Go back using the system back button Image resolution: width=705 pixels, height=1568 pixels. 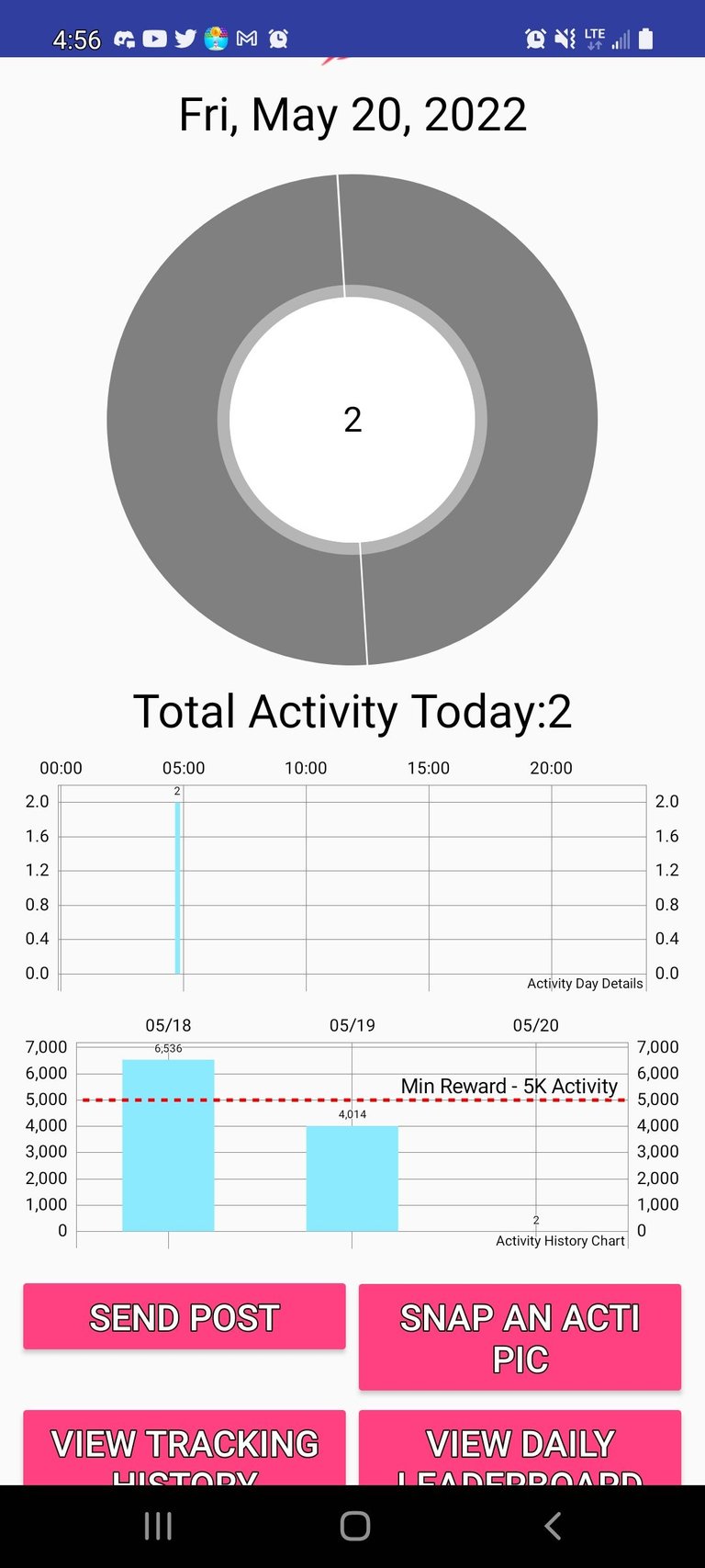pos(553,1527)
